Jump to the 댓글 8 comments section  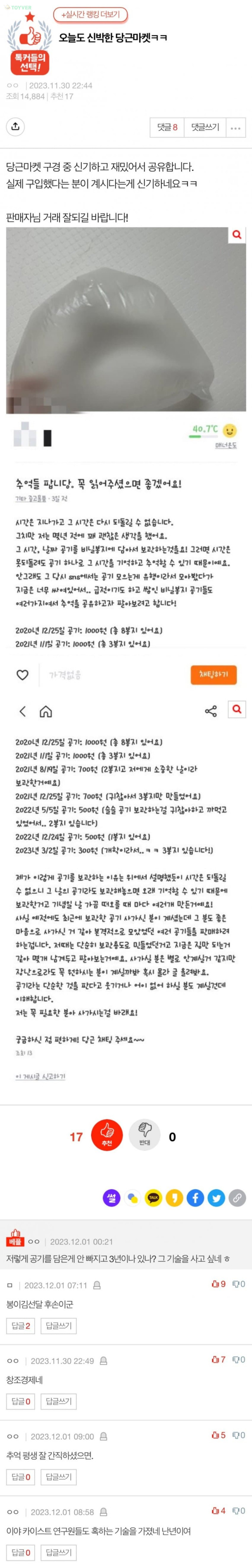(x=167, y=127)
